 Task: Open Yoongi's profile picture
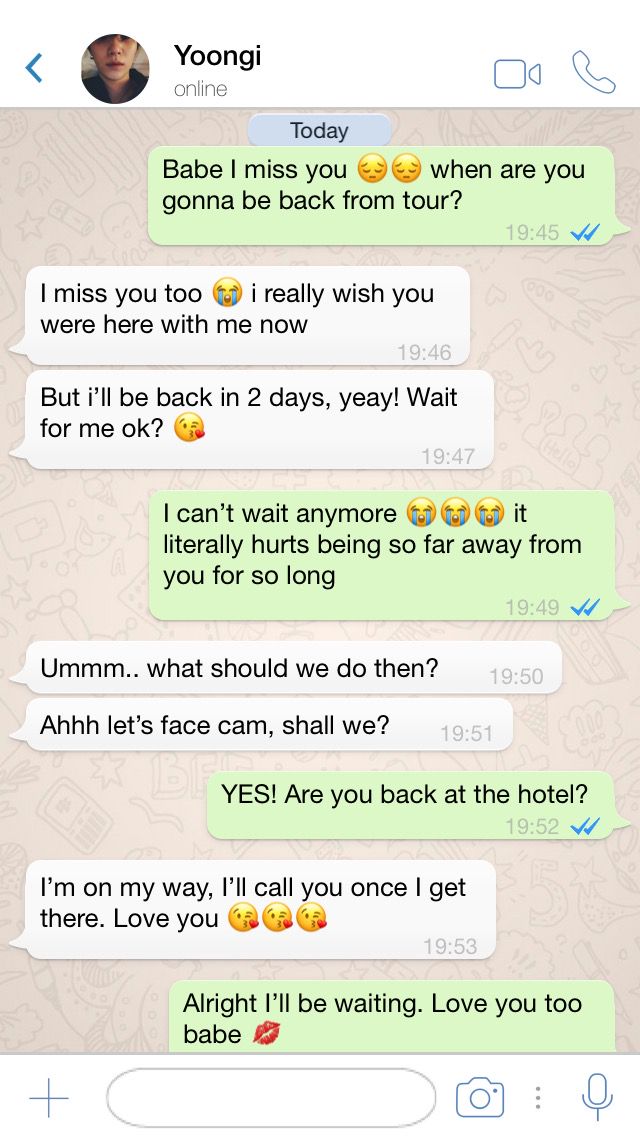tap(115, 69)
